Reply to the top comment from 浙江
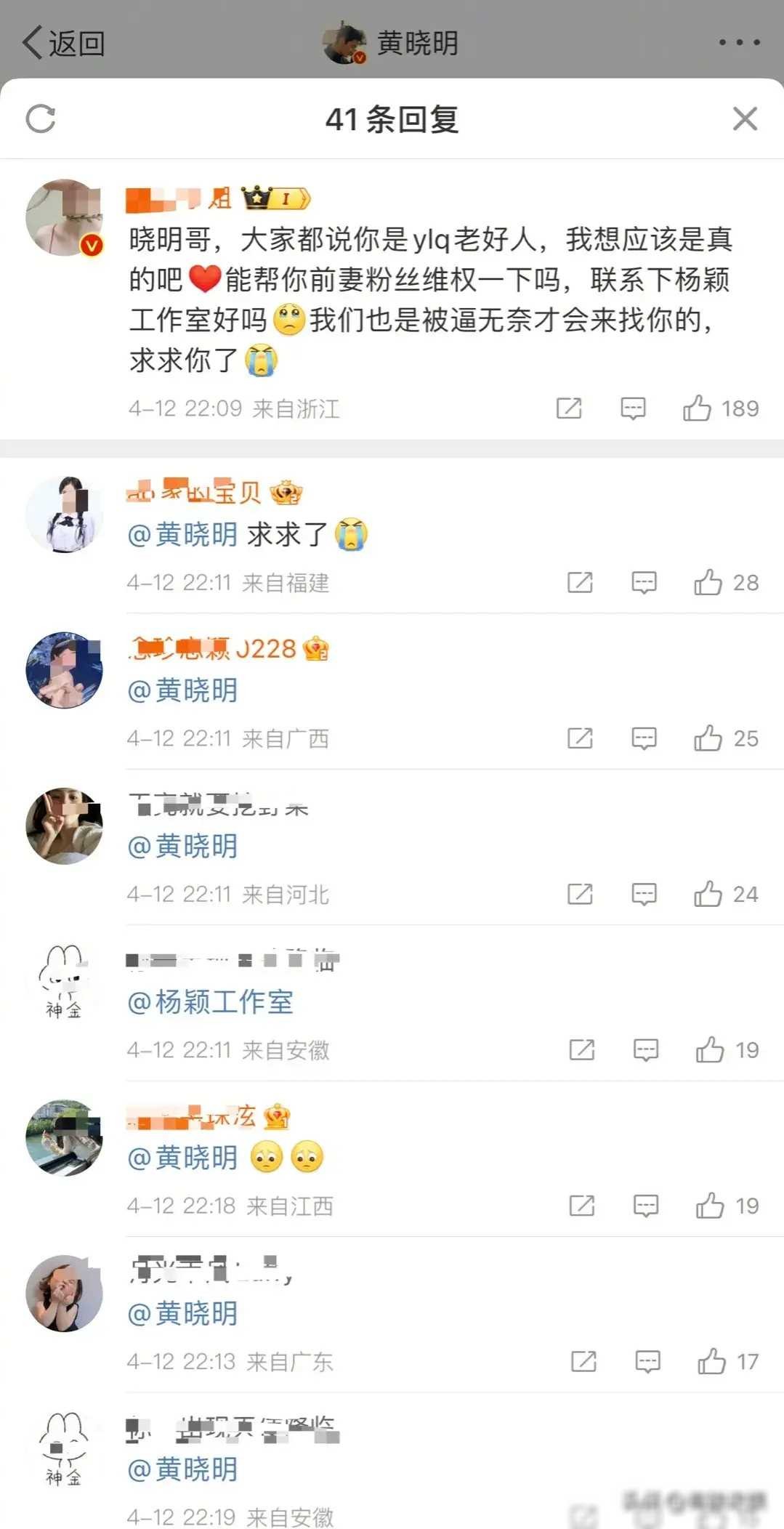 (633, 408)
